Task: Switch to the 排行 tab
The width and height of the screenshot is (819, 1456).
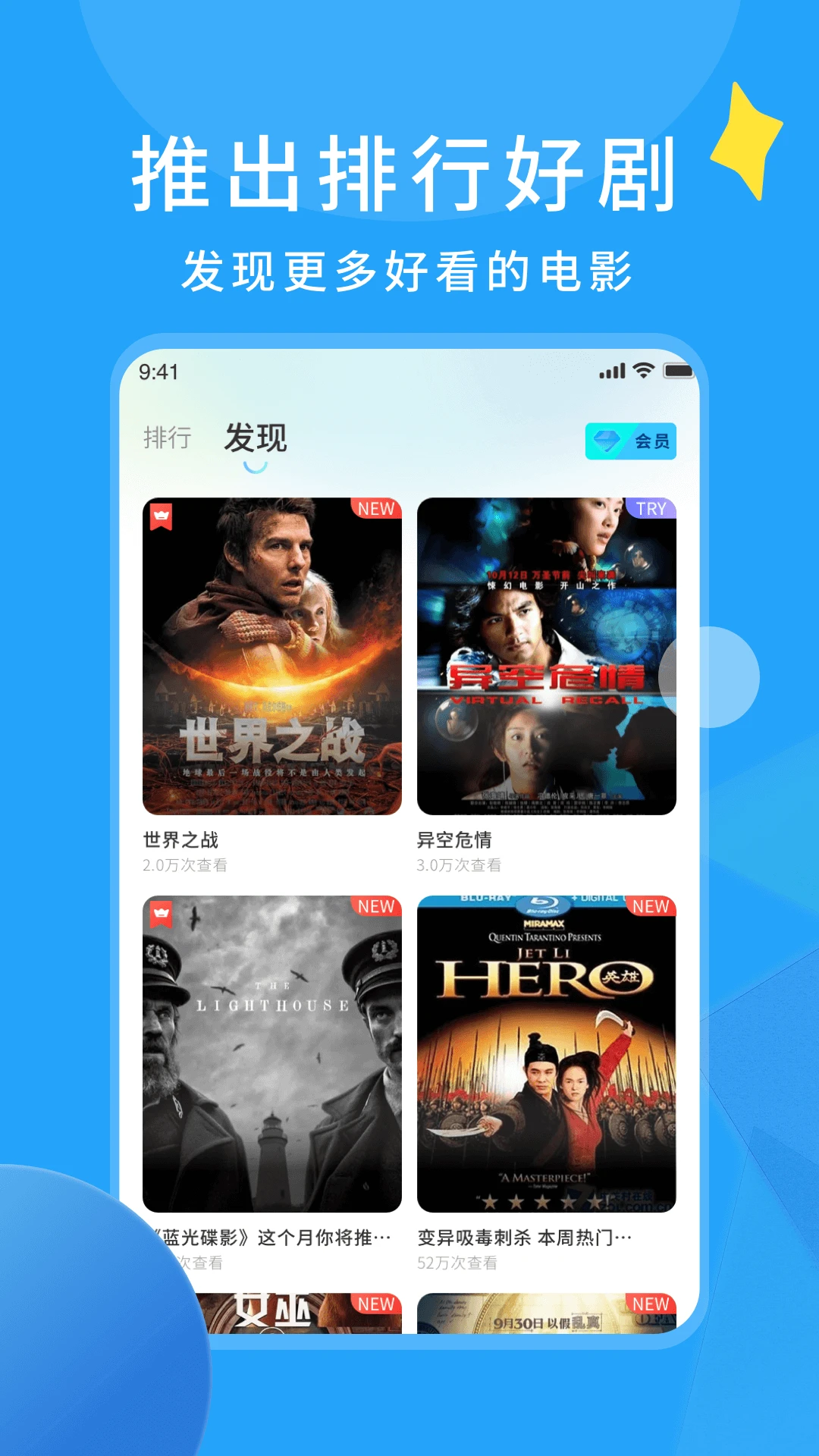Action: [x=167, y=435]
